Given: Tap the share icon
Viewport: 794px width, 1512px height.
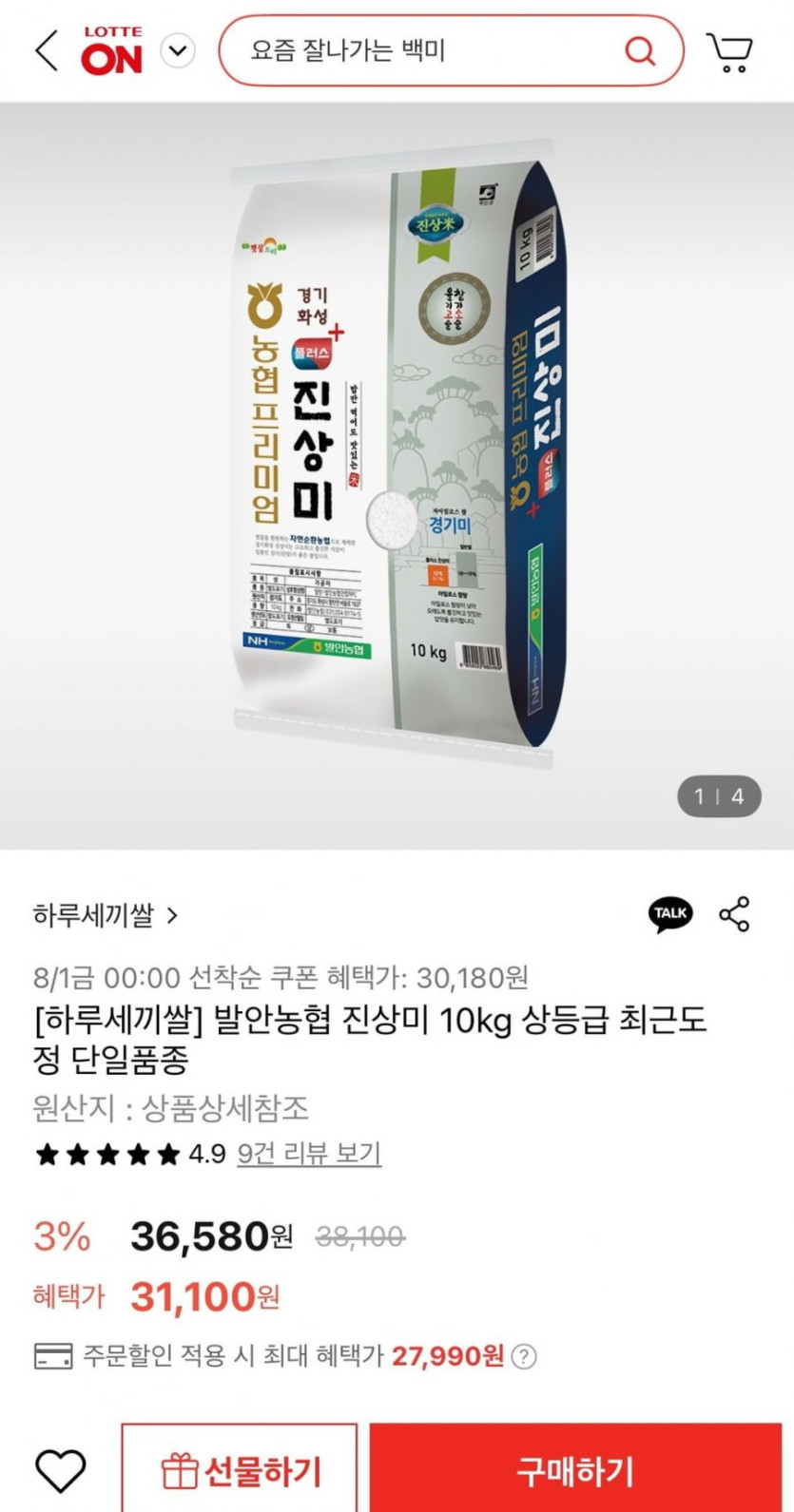Looking at the screenshot, I should click(x=734, y=913).
